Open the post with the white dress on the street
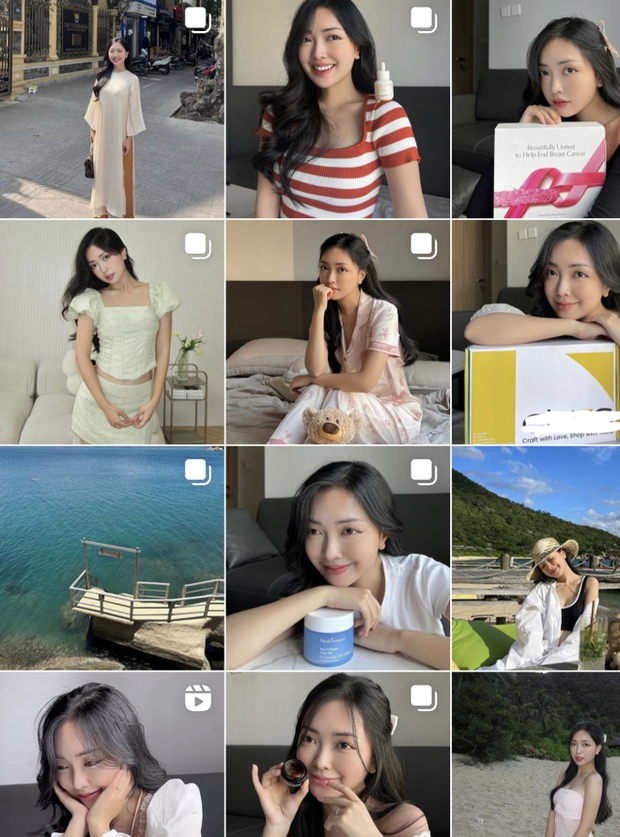This screenshot has height=837, width=620. [111, 108]
